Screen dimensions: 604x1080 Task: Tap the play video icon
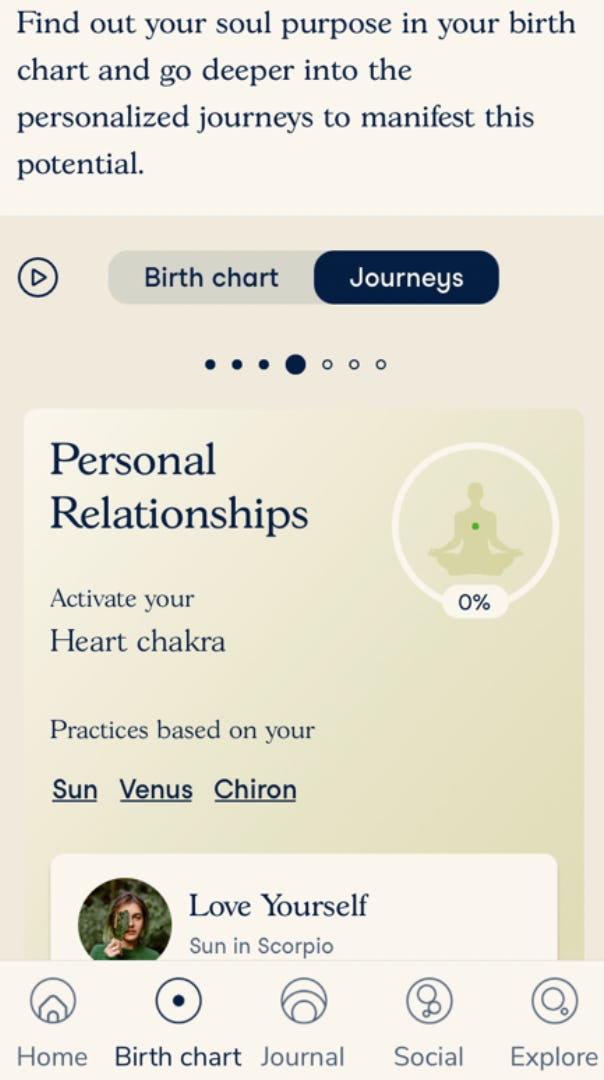click(x=38, y=277)
